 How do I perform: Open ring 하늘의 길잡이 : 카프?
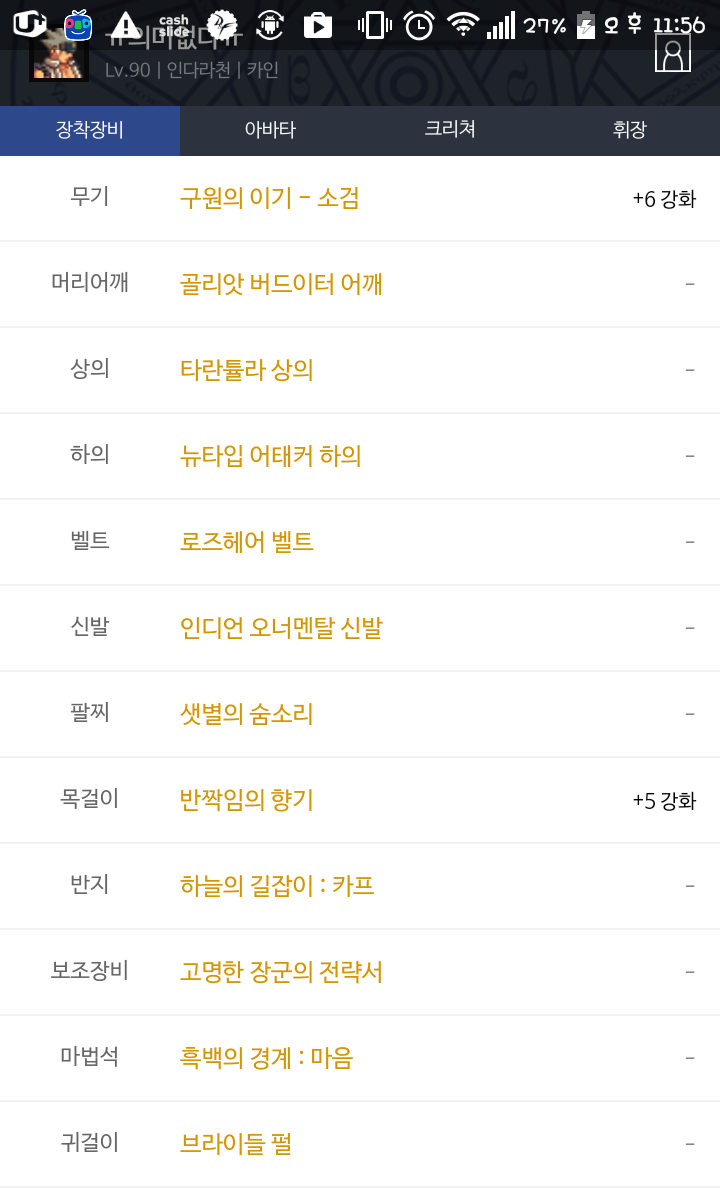point(277,886)
